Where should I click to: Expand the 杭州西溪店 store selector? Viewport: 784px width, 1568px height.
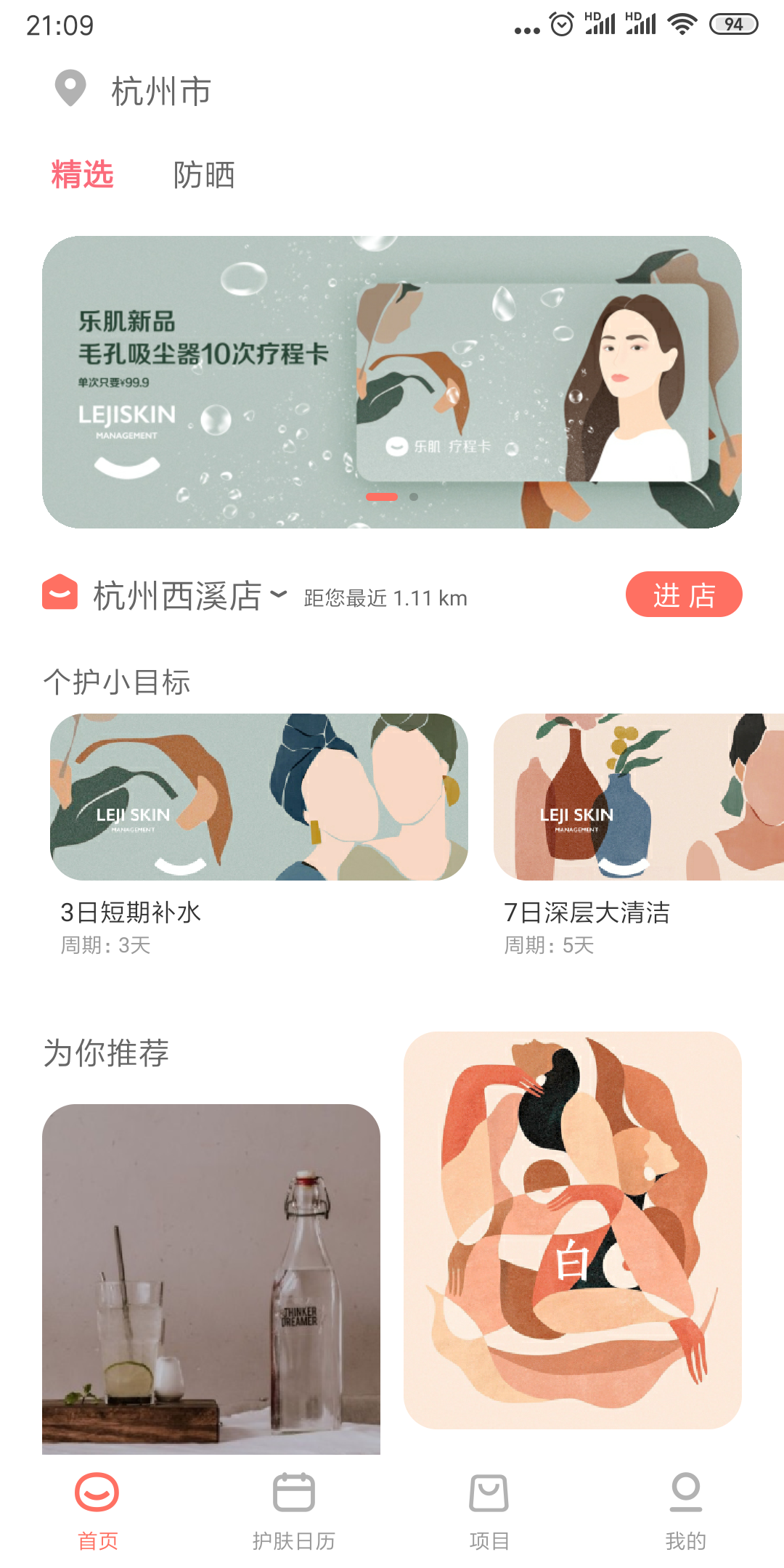point(189,596)
